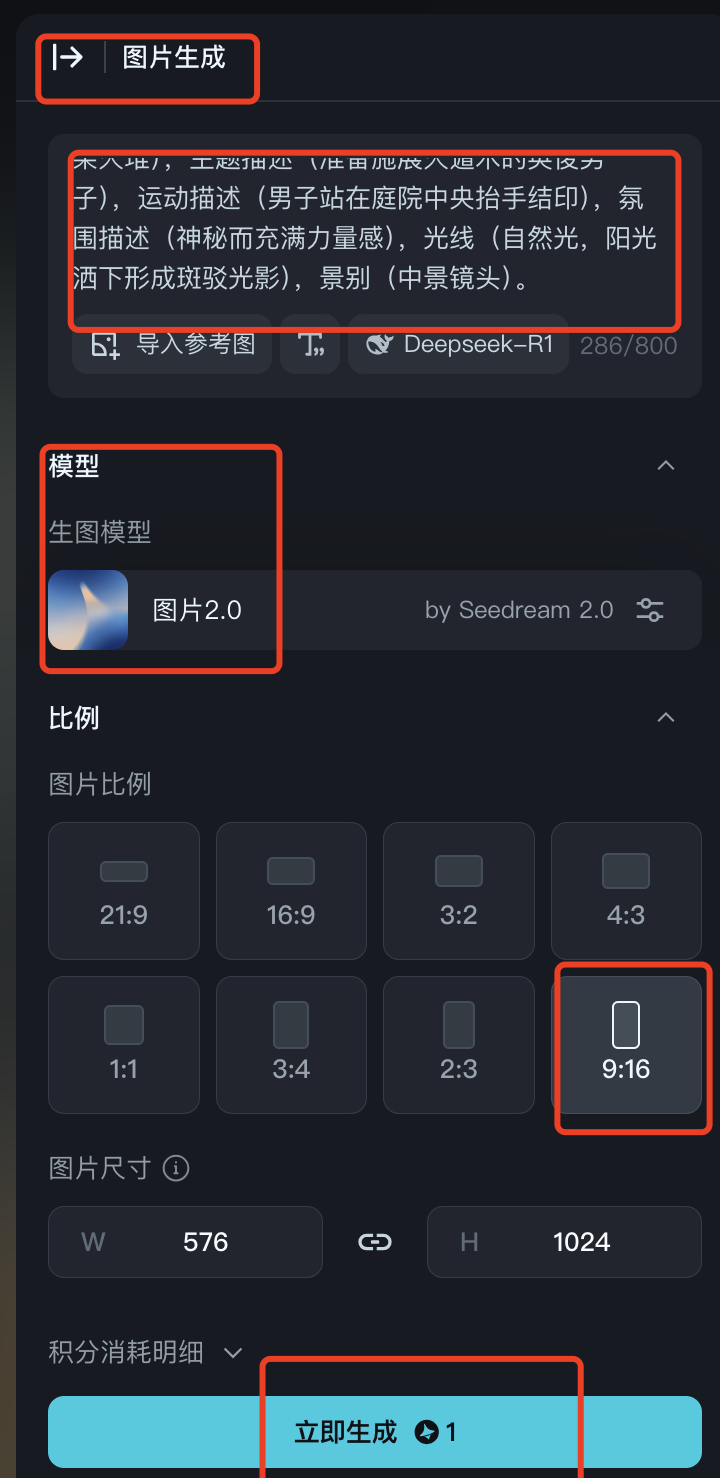Open the text style T icon
720x1478 pixels.
(x=310, y=345)
